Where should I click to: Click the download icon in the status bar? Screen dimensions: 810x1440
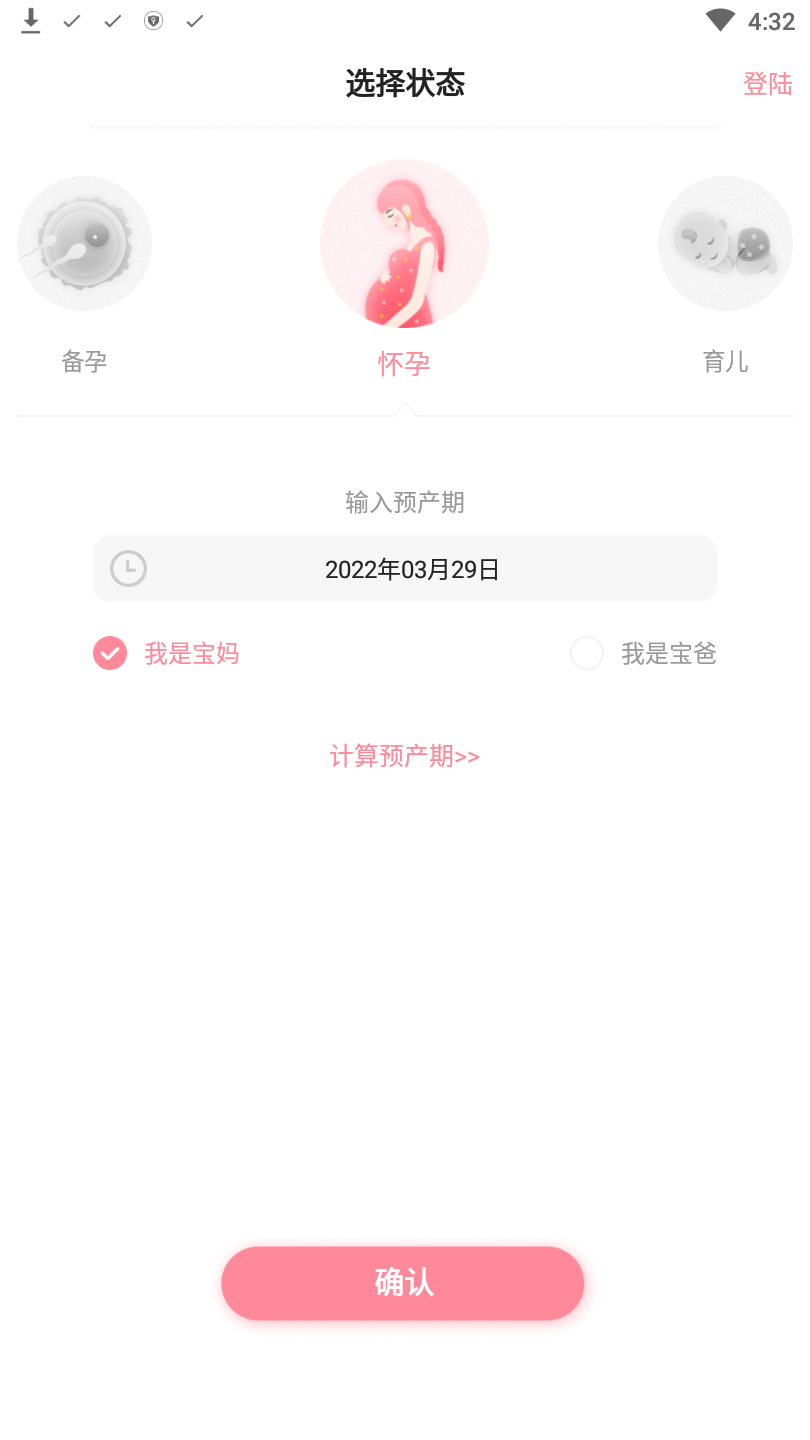pos(30,20)
